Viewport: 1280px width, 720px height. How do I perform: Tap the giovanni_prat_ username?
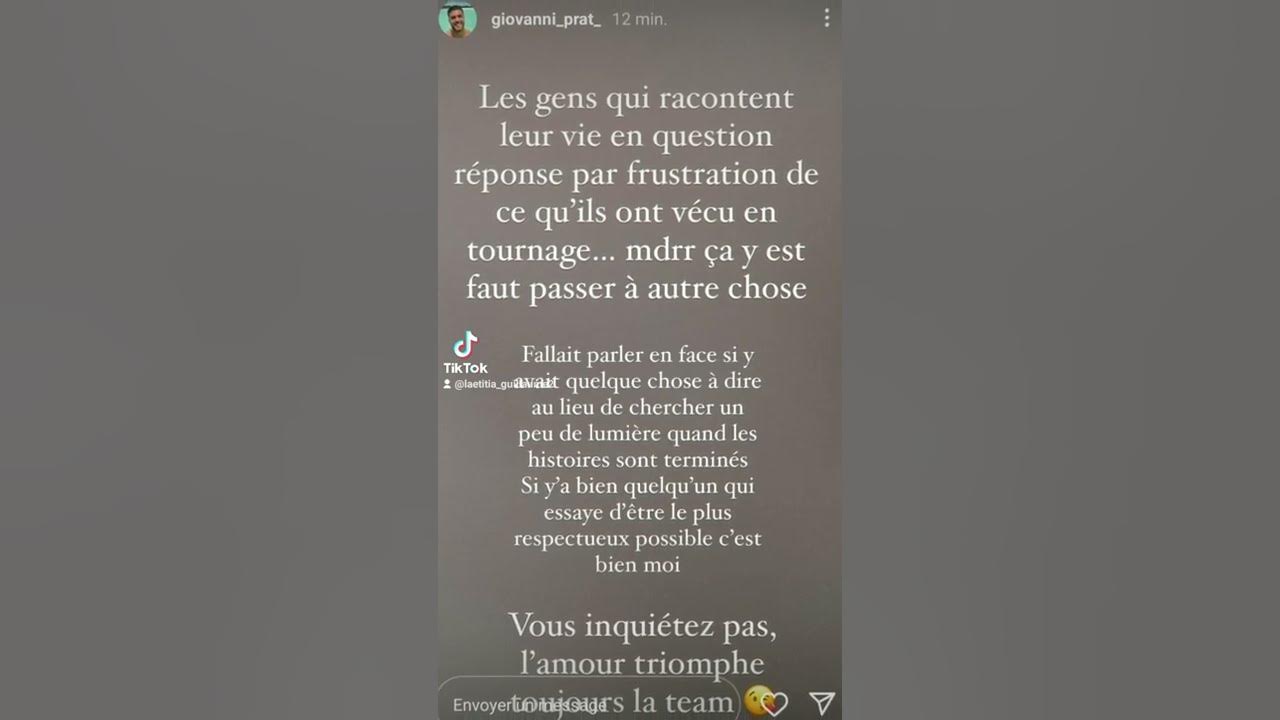point(545,19)
